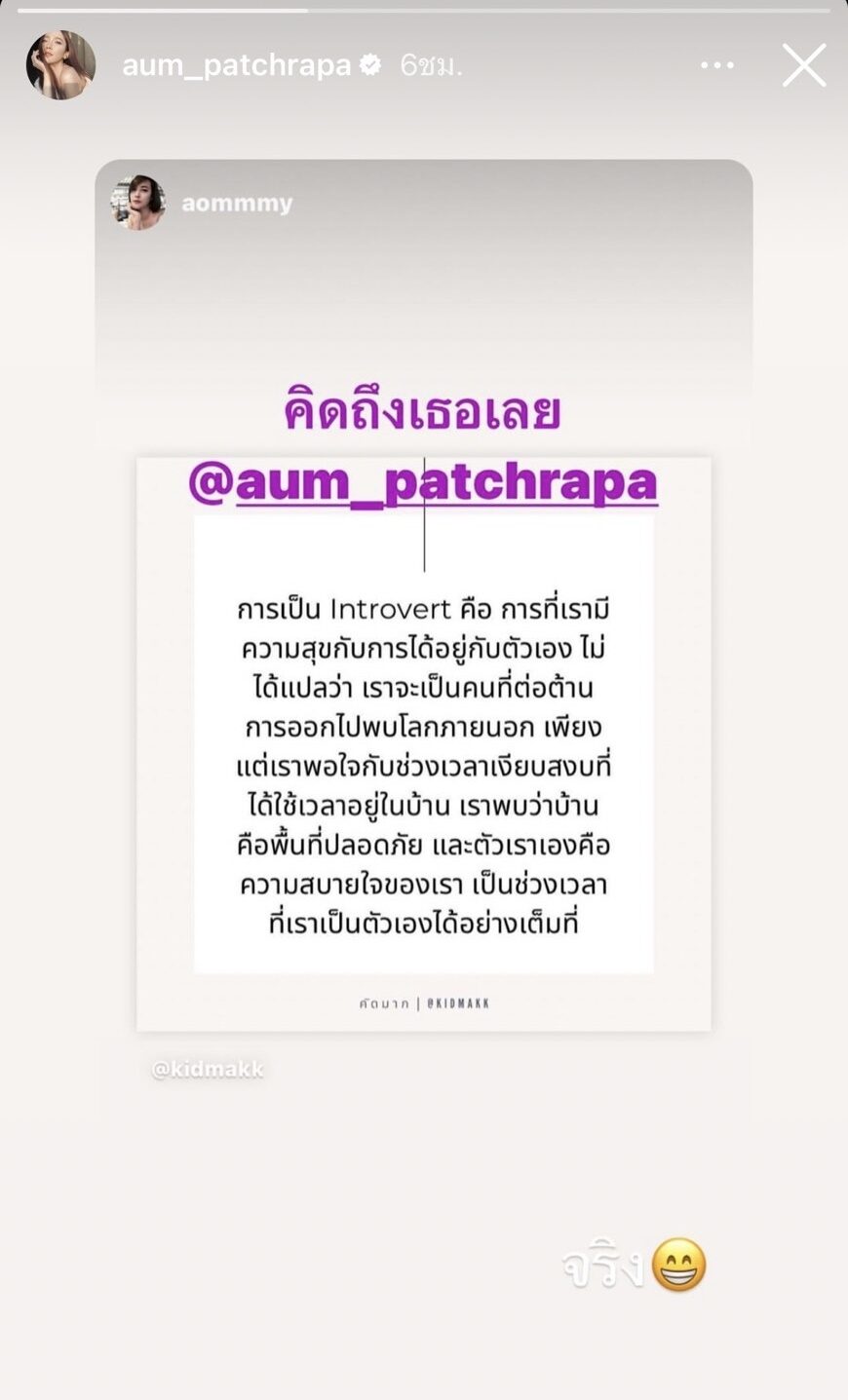Open the story's three-dot options menu
Viewport: 848px width, 1400px height.
(717, 66)
